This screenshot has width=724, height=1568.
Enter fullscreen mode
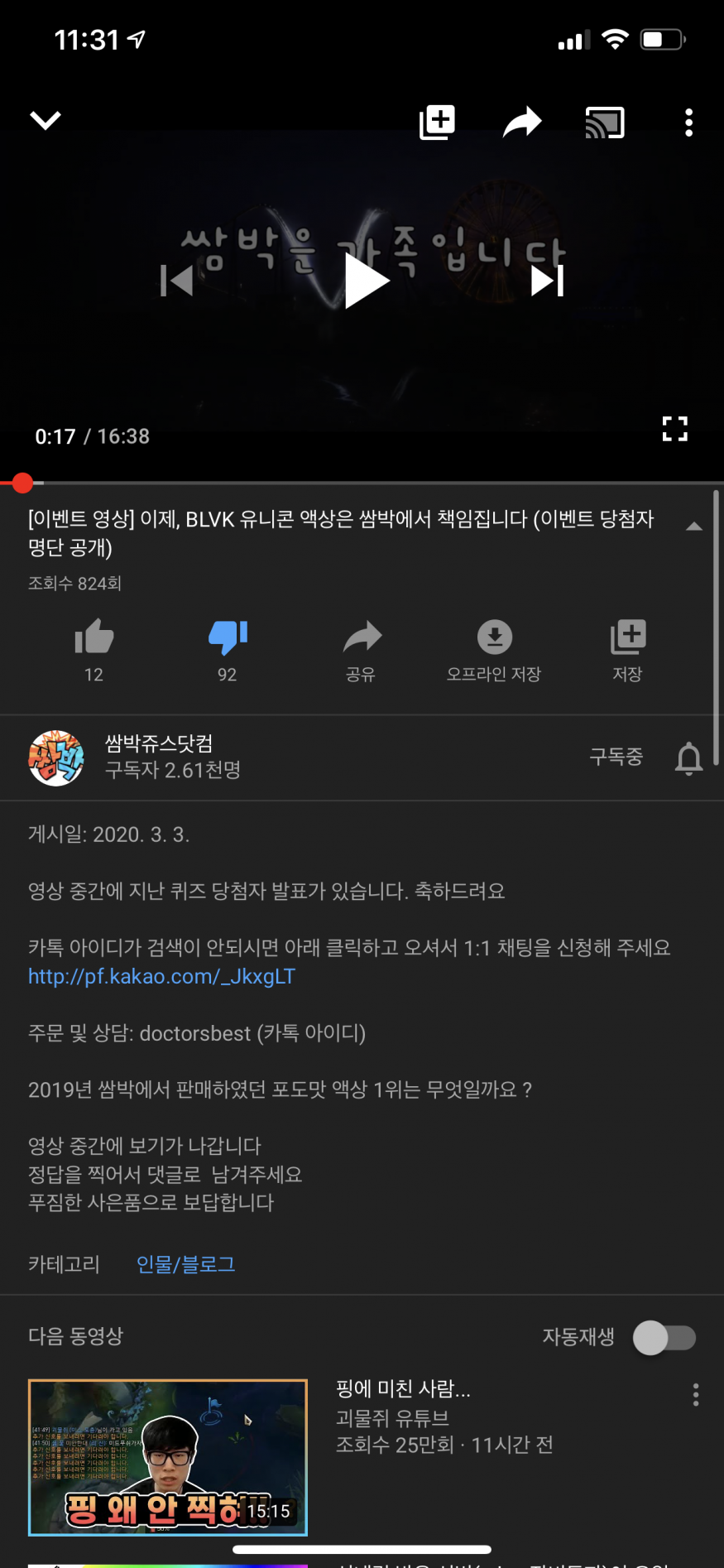tap(674, 429)
